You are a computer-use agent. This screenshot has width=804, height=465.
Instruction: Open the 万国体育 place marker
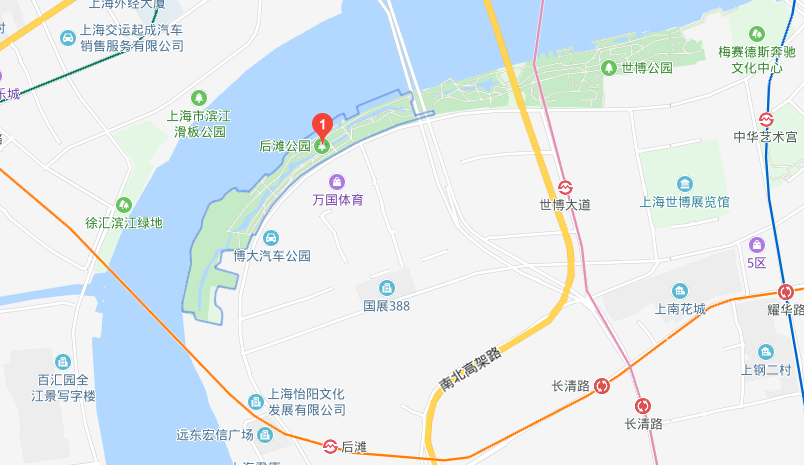336,182
